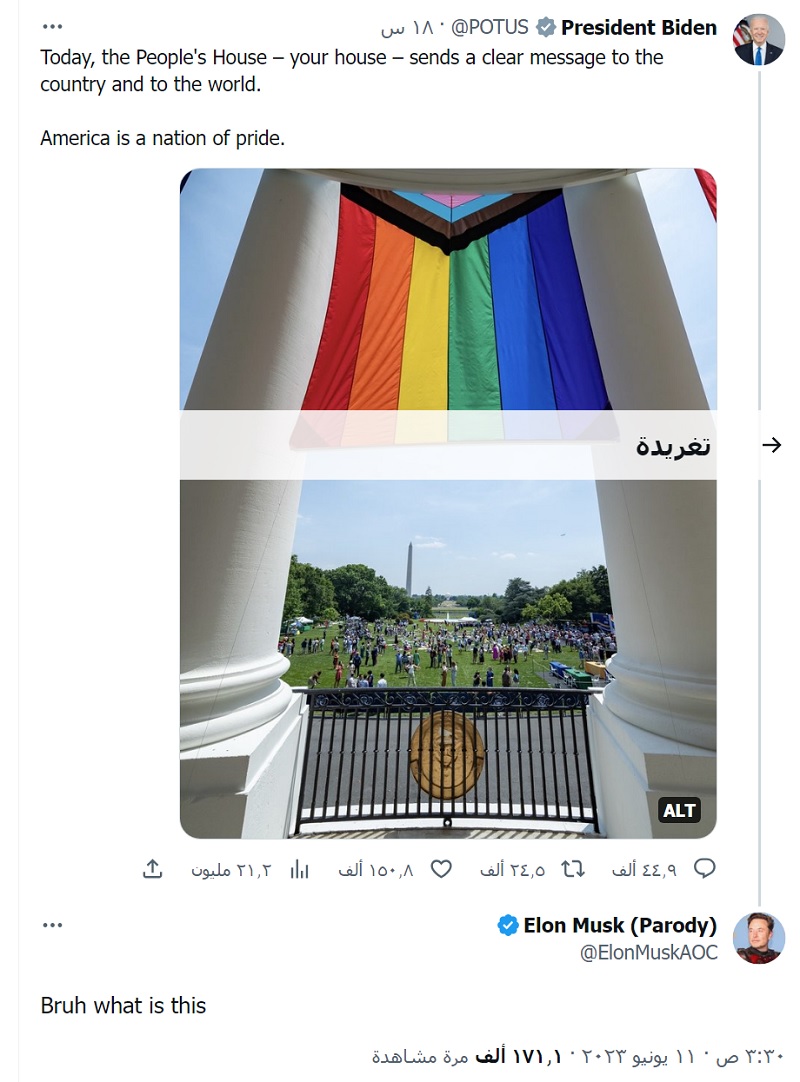Open the overflow menu on President Biden's tweet

point(53,27)
